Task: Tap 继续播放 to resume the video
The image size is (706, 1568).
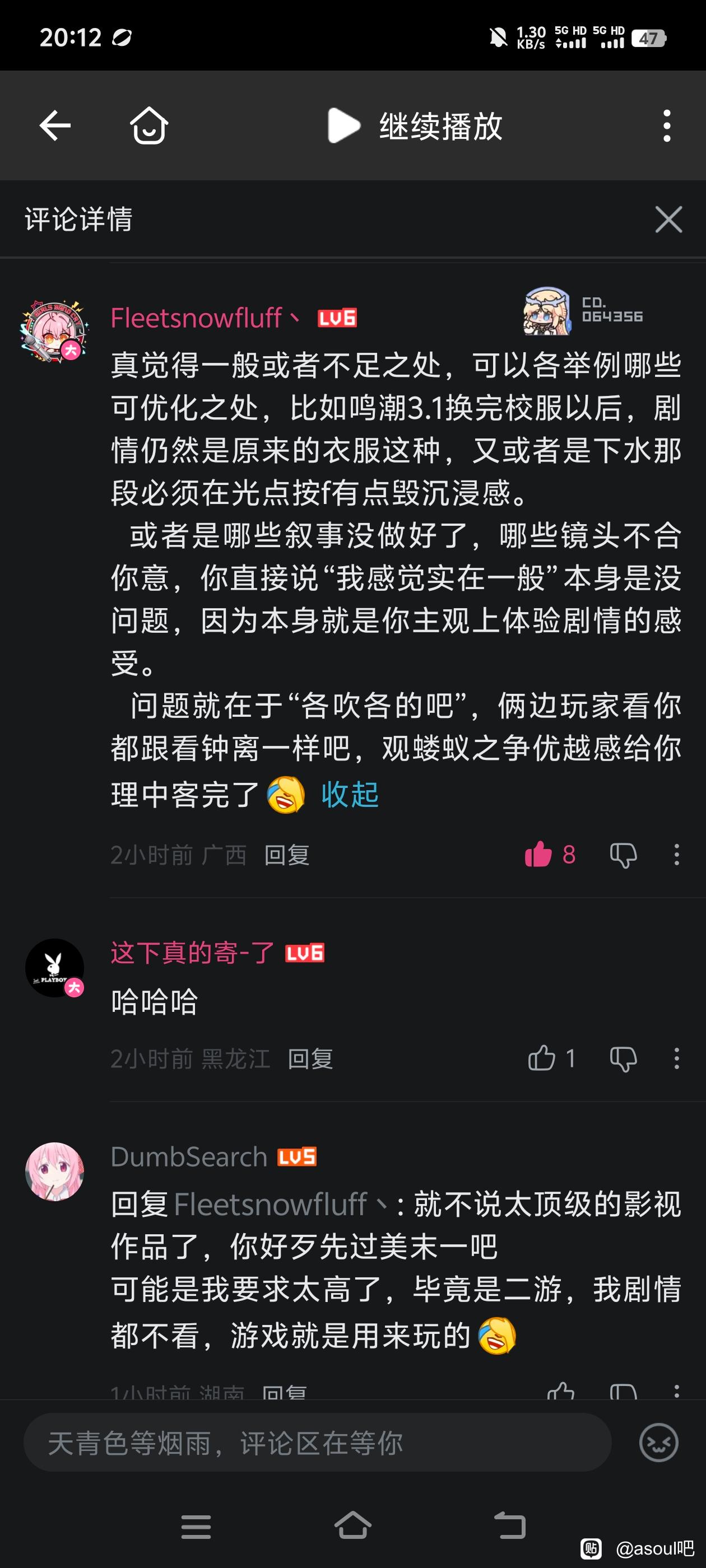Action: coord(415,125)
